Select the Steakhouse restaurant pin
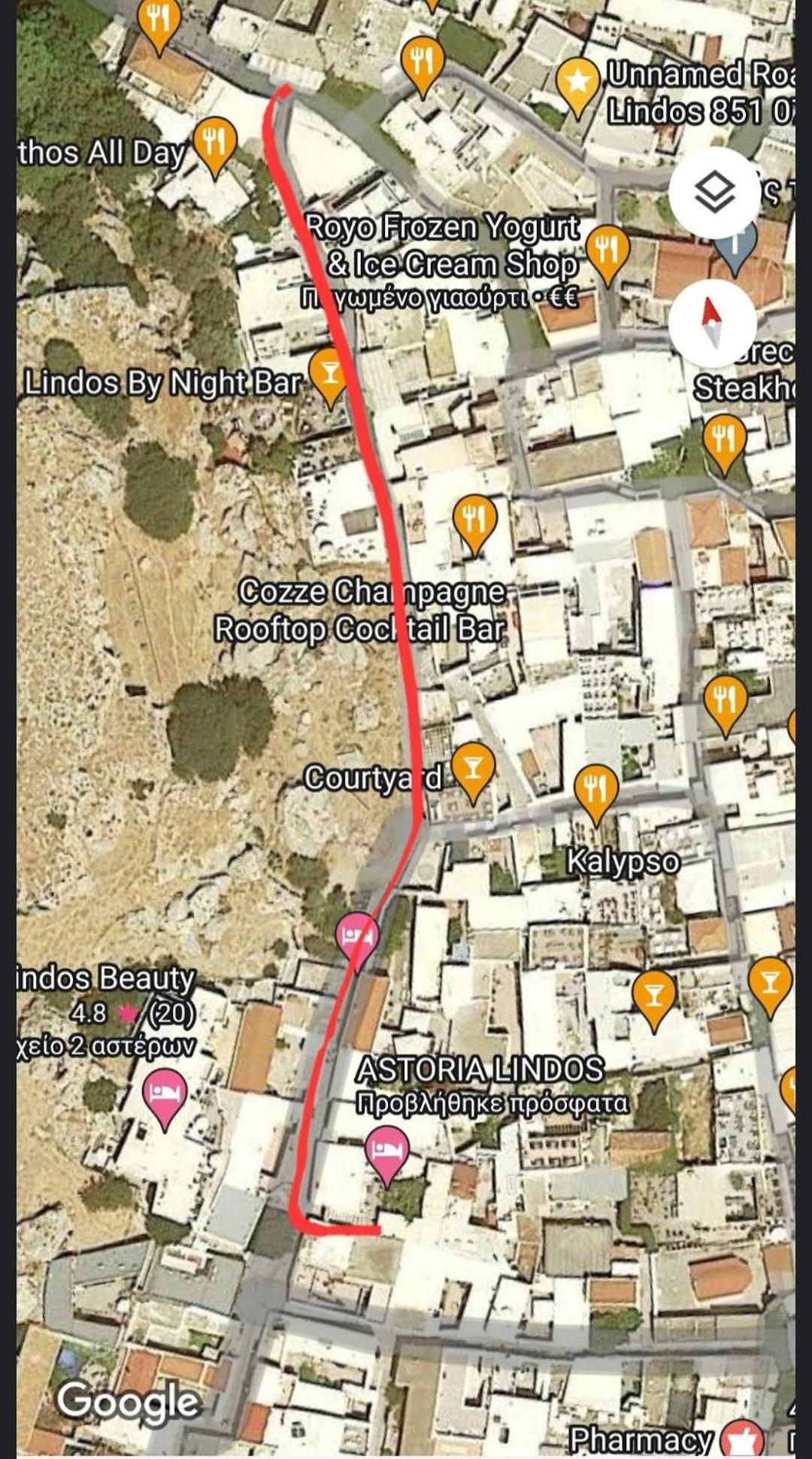 coord(723,439)
